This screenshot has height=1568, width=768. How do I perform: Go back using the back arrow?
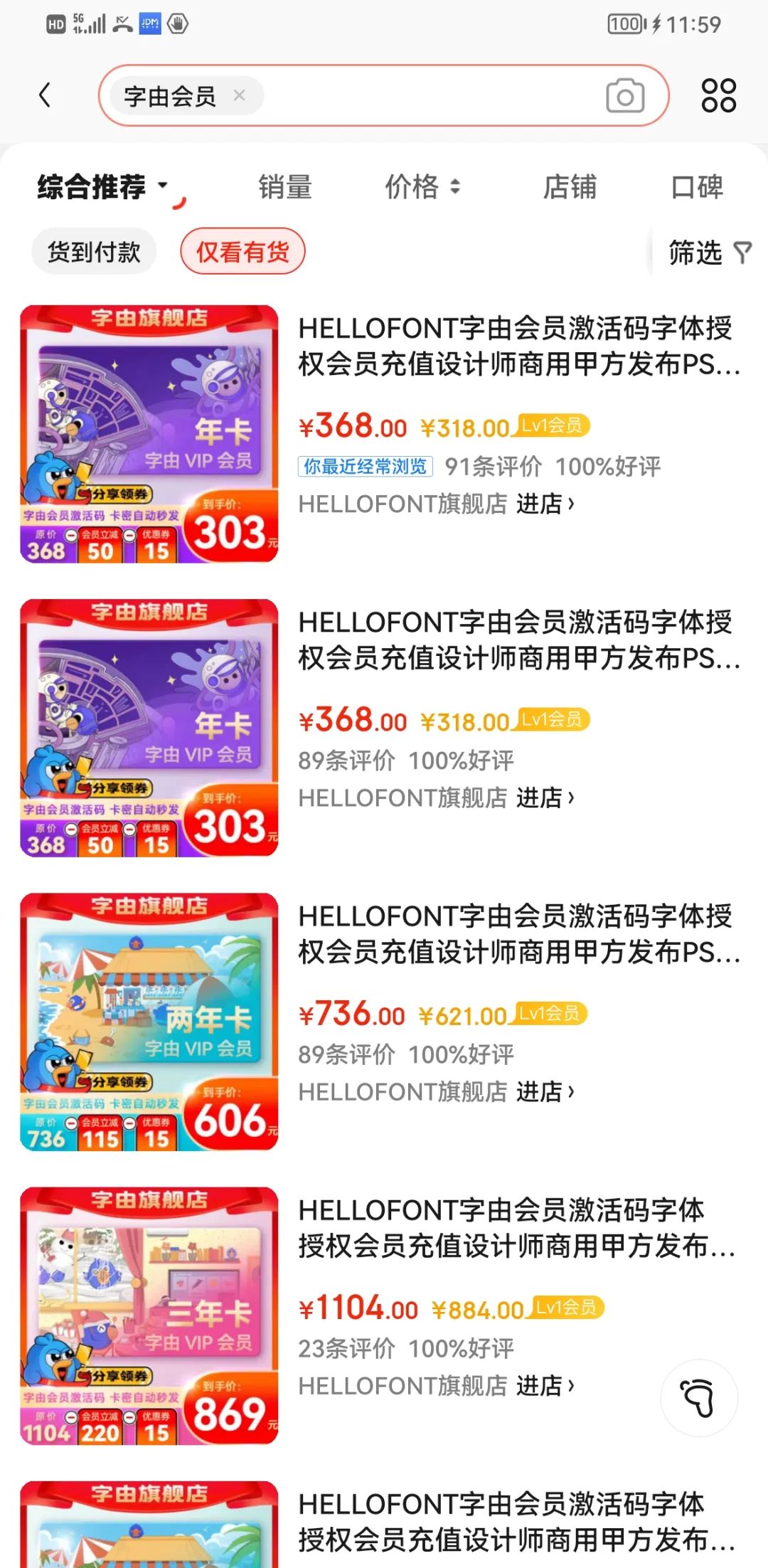[45, 95]
